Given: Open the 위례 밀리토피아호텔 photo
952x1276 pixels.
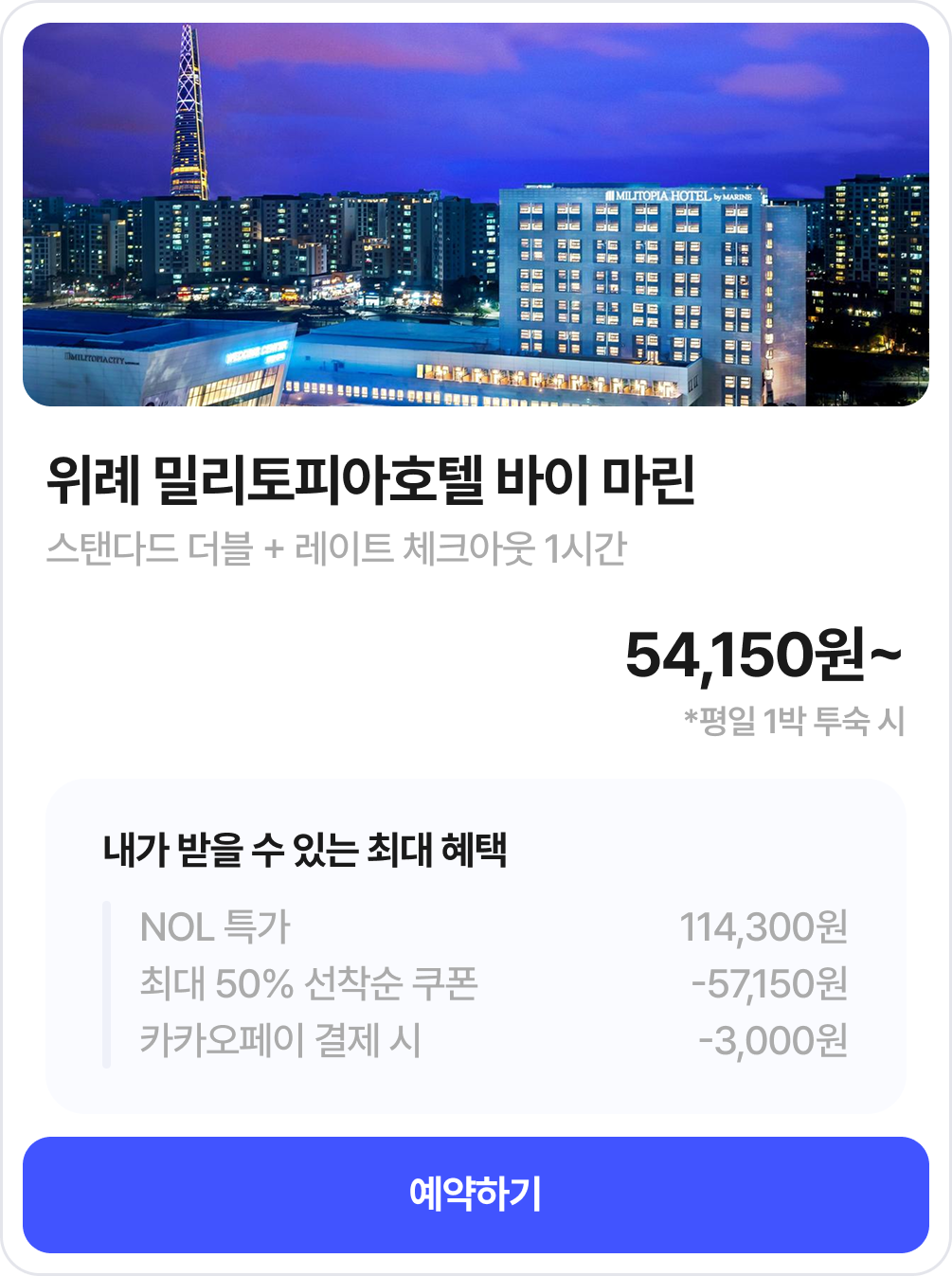Looking at the screenshot, I should coord(476,215).
